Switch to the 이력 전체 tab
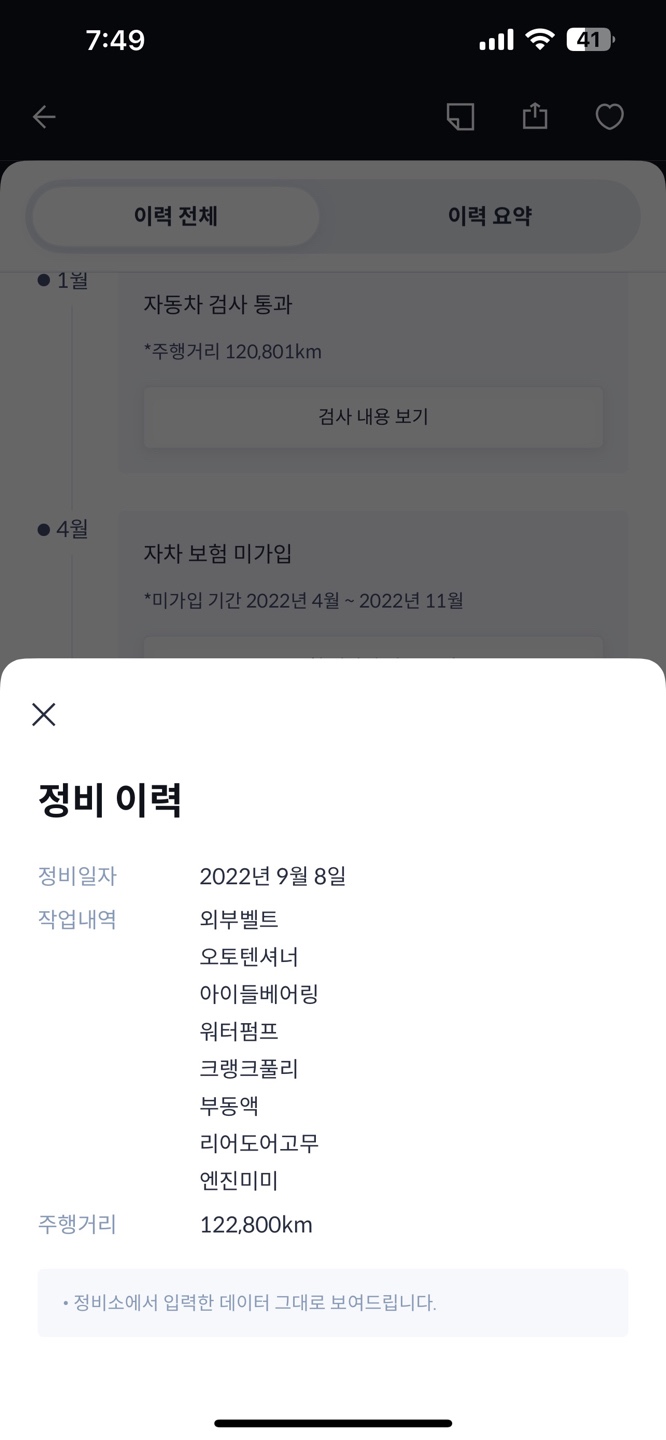Image resolution: width=666 pixels, height=1440 pixels. tap(176, 216)
